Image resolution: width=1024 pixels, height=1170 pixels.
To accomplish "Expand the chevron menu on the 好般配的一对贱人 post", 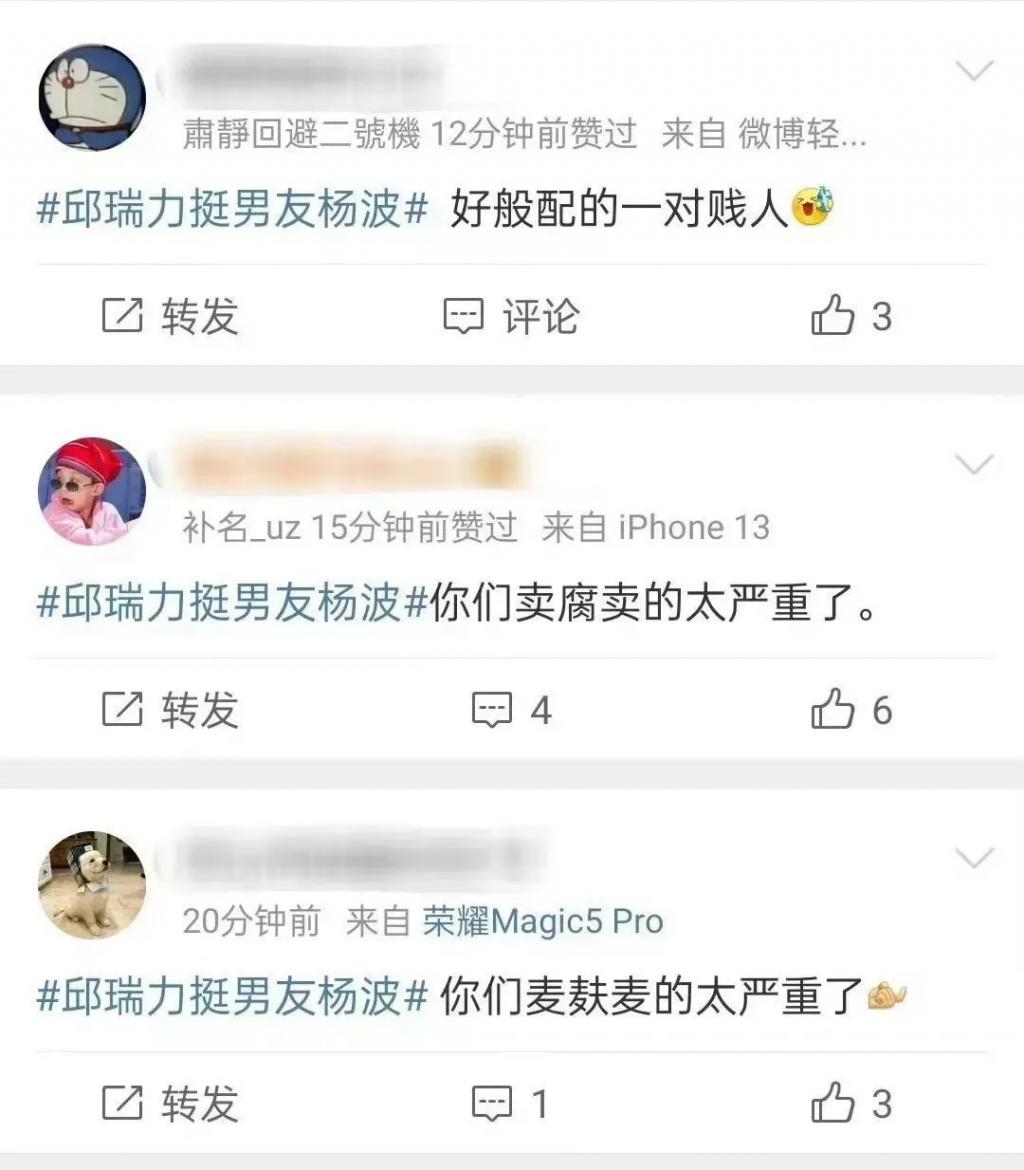I will [x=974, y=71].
